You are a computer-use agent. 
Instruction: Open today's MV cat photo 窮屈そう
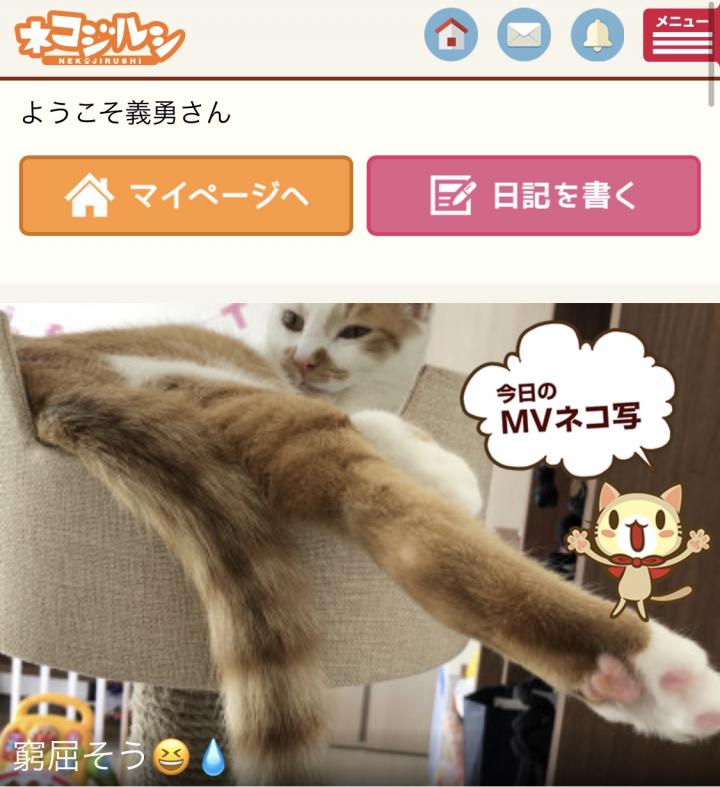coord(300,540)
